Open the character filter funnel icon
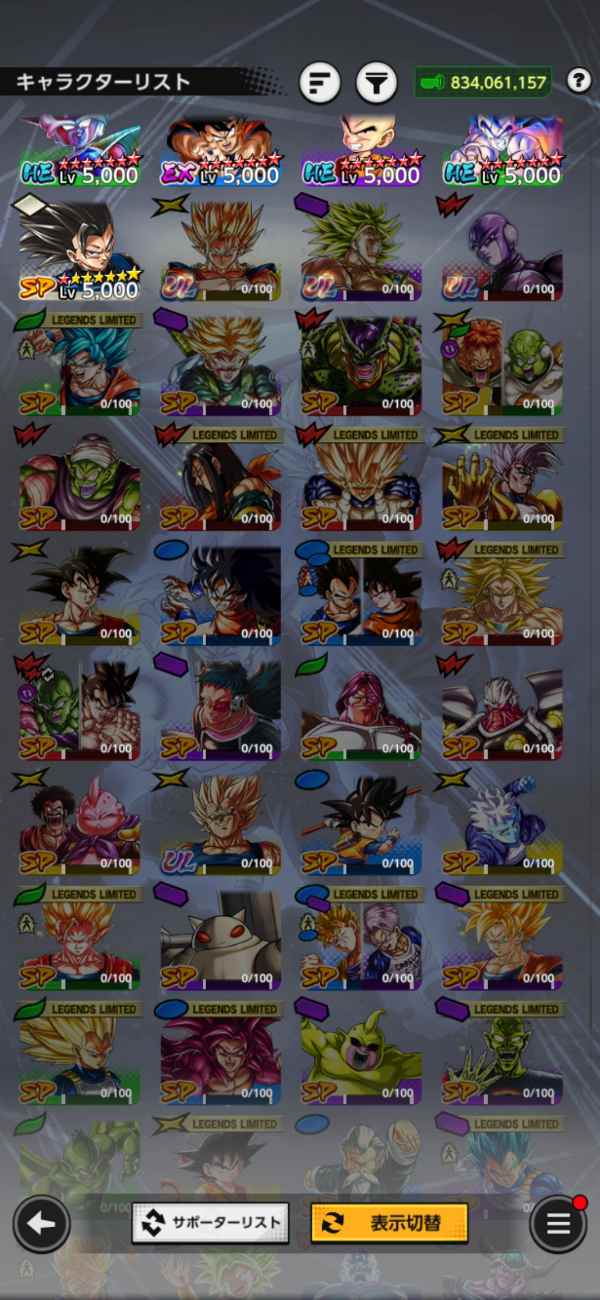600x1300 pixels. 377,83
